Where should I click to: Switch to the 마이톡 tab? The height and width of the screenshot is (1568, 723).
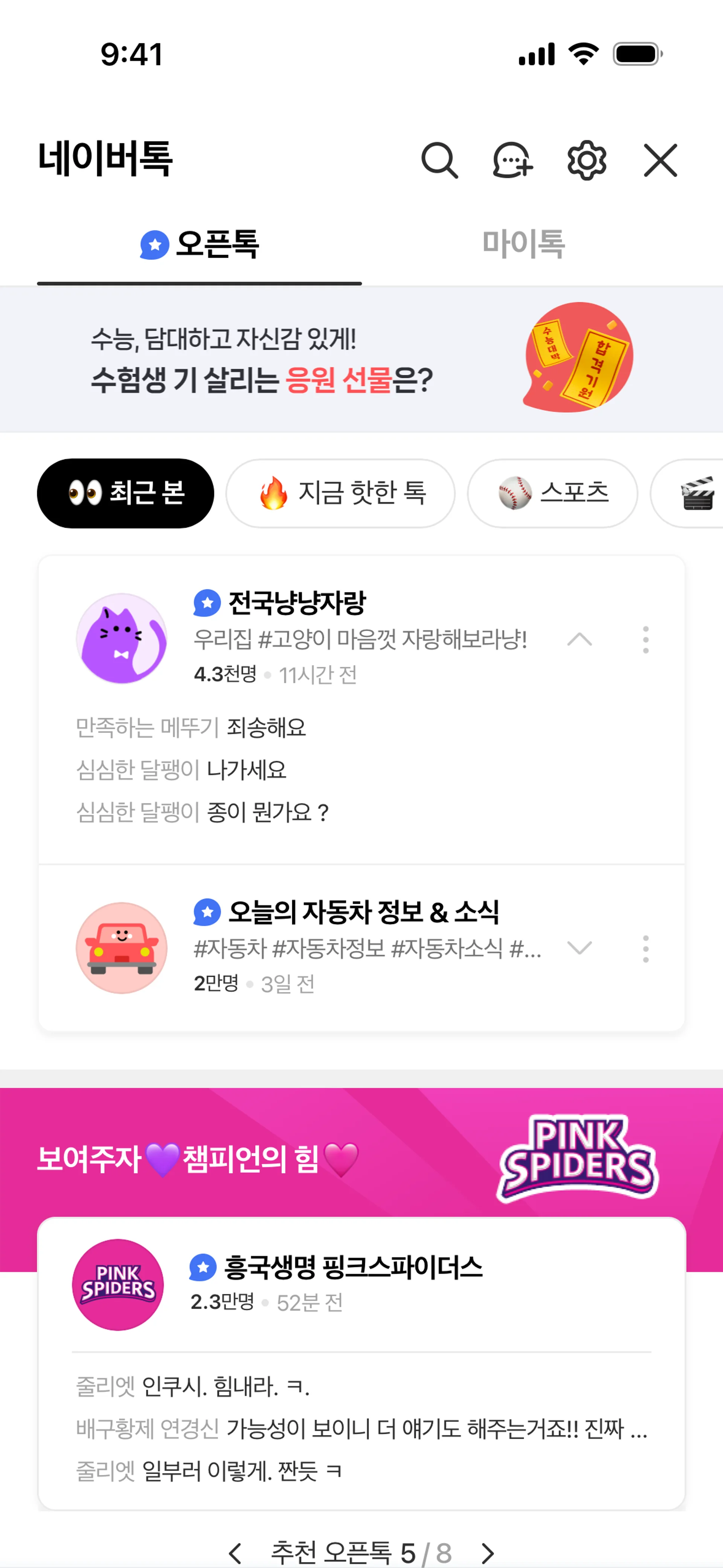click(523, 244)
